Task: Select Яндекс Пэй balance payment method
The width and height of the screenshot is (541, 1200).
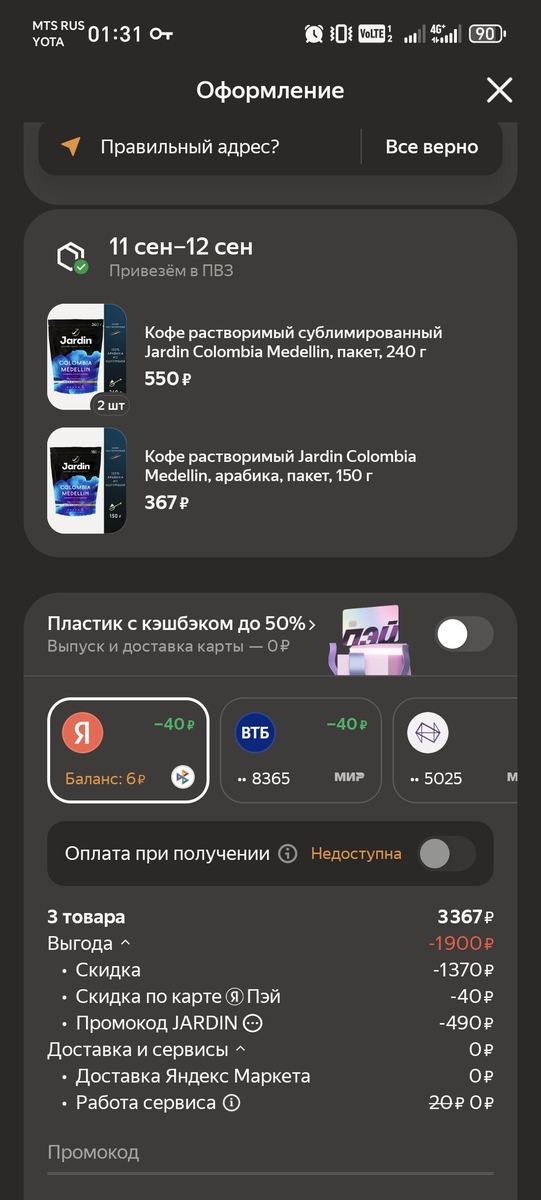Action: (x=128, y=750)
